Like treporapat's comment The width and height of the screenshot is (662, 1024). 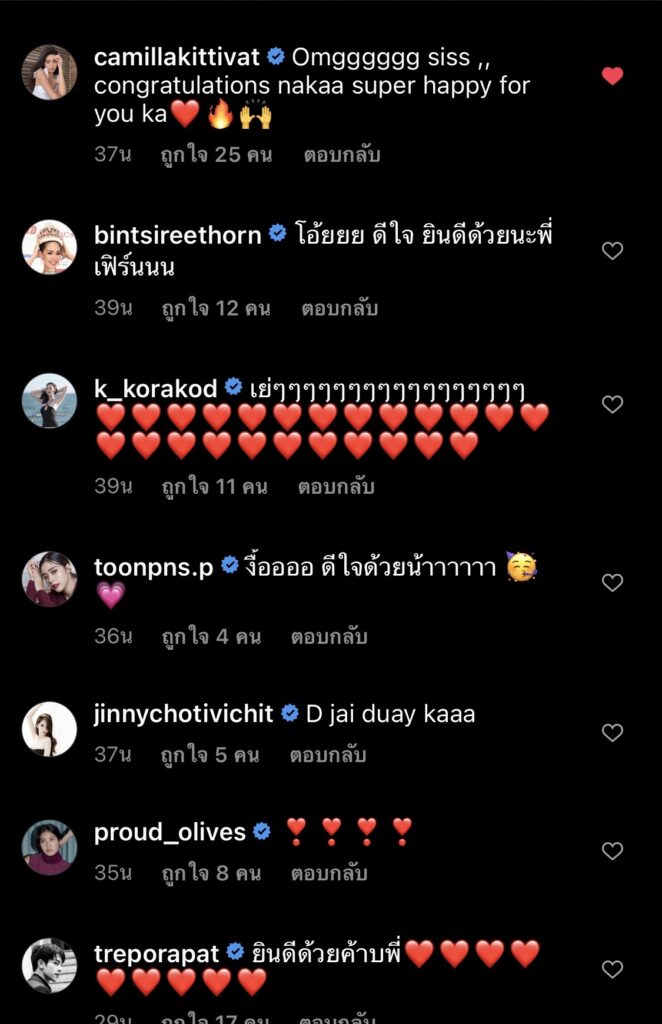pos(612,969)
